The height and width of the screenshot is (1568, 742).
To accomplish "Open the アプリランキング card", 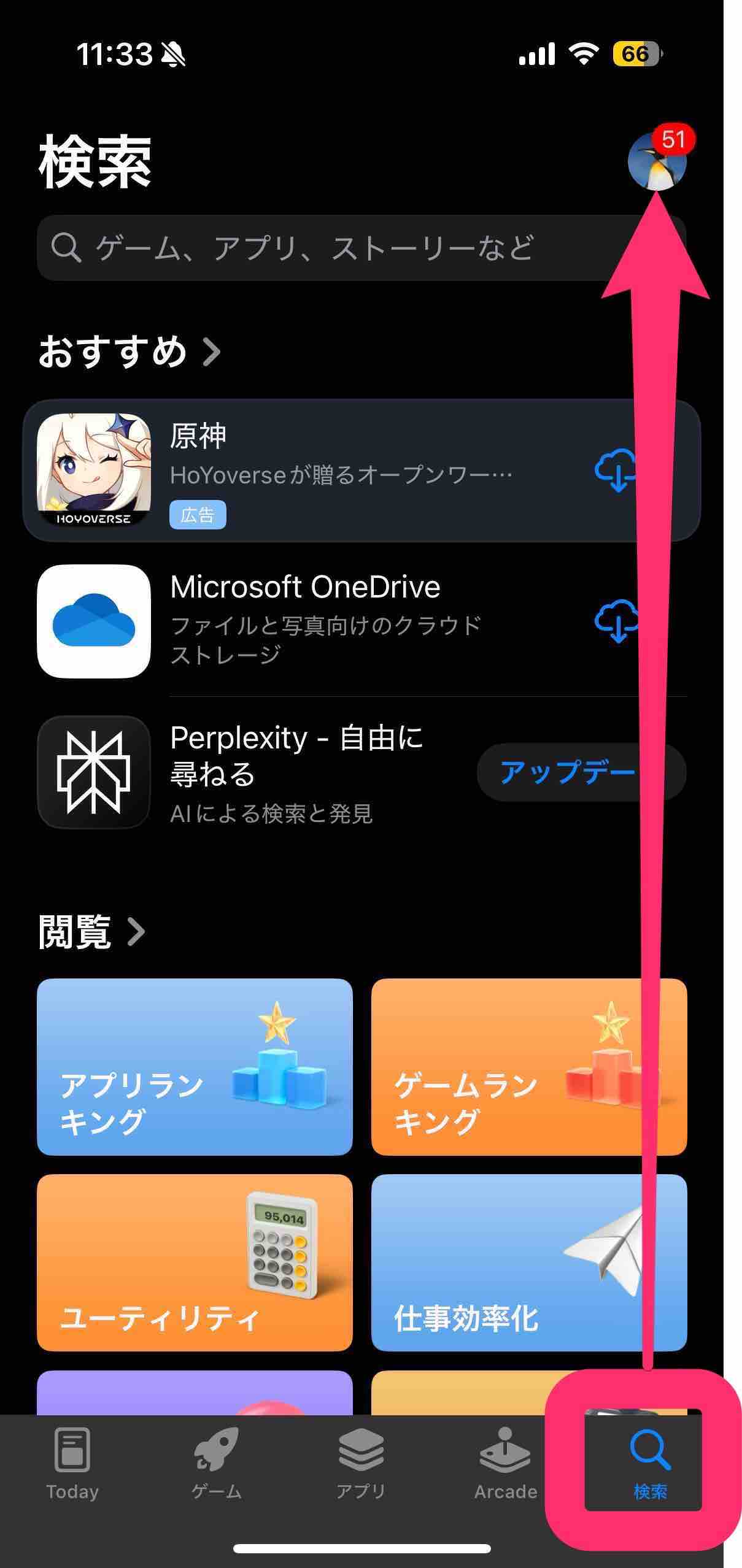I will coord(195,1067).
